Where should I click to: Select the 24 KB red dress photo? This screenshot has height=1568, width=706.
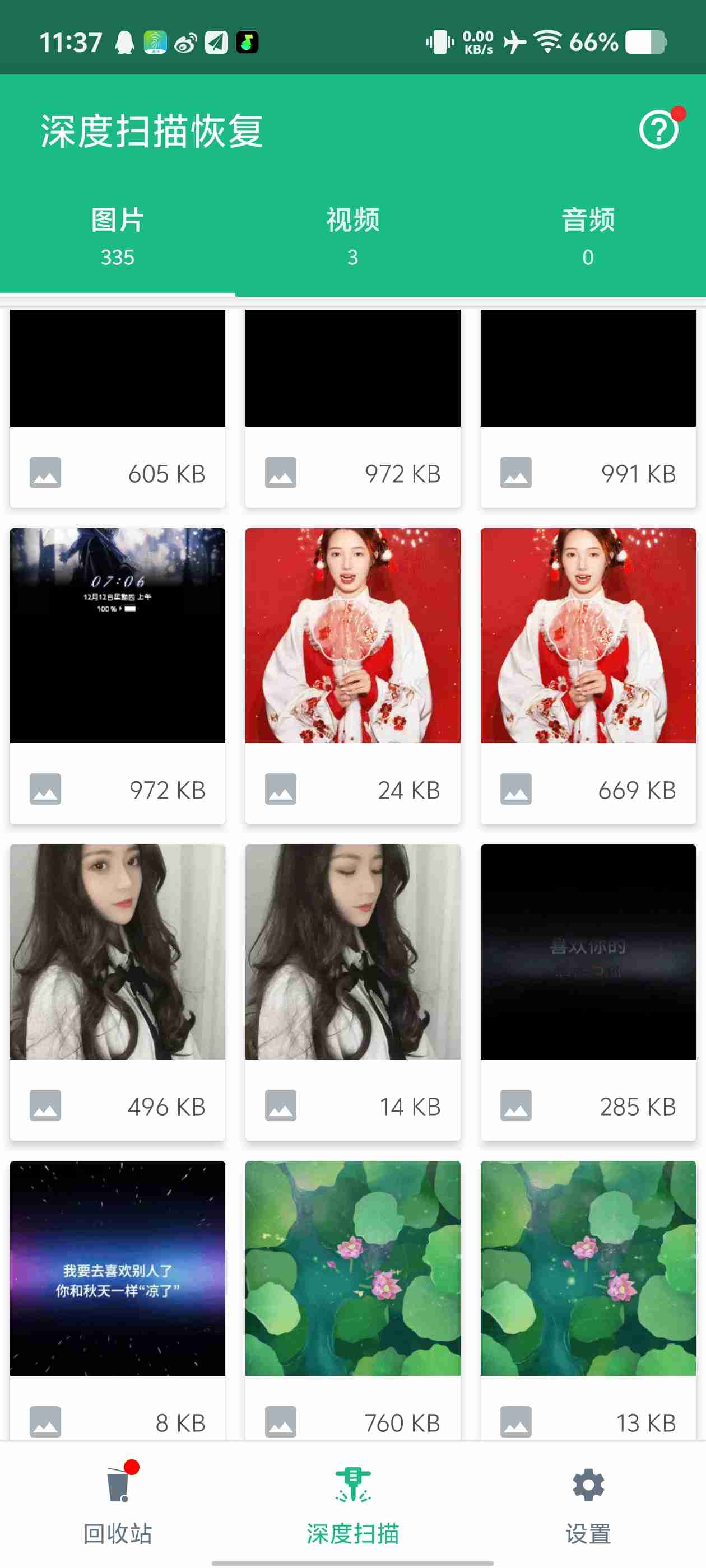pyautogui.click(x=352, y=635)
